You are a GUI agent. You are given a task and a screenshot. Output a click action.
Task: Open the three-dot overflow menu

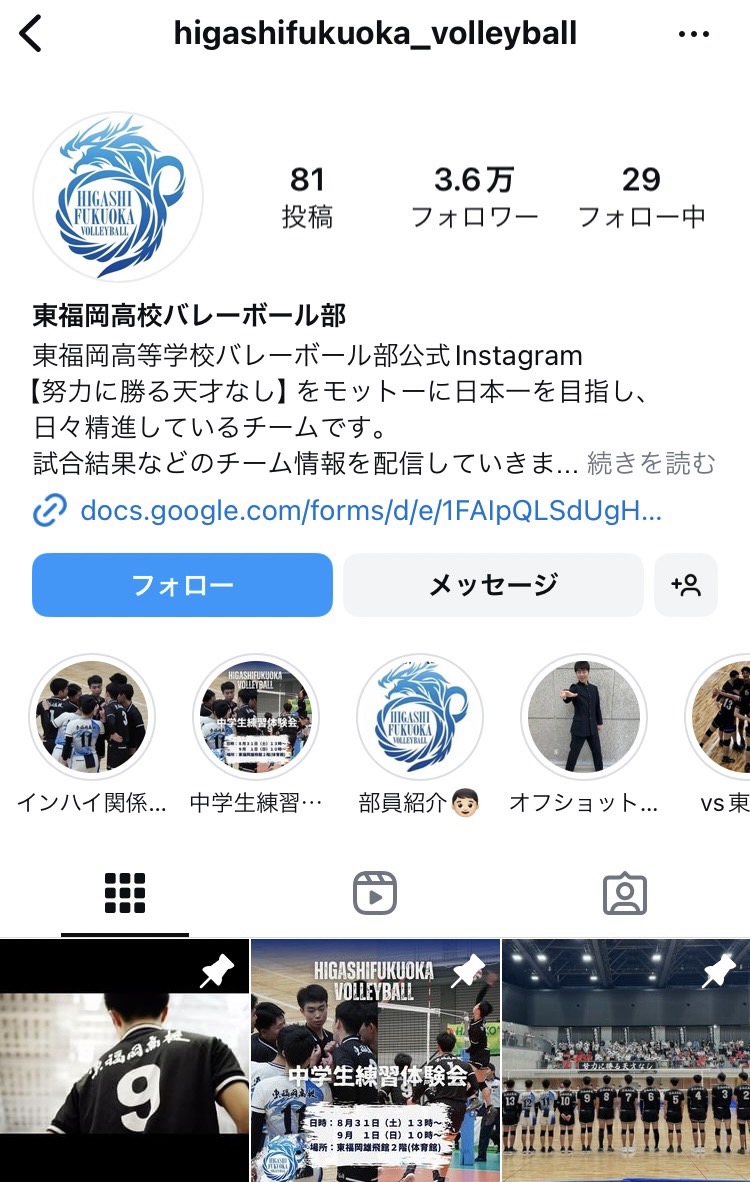693,34
